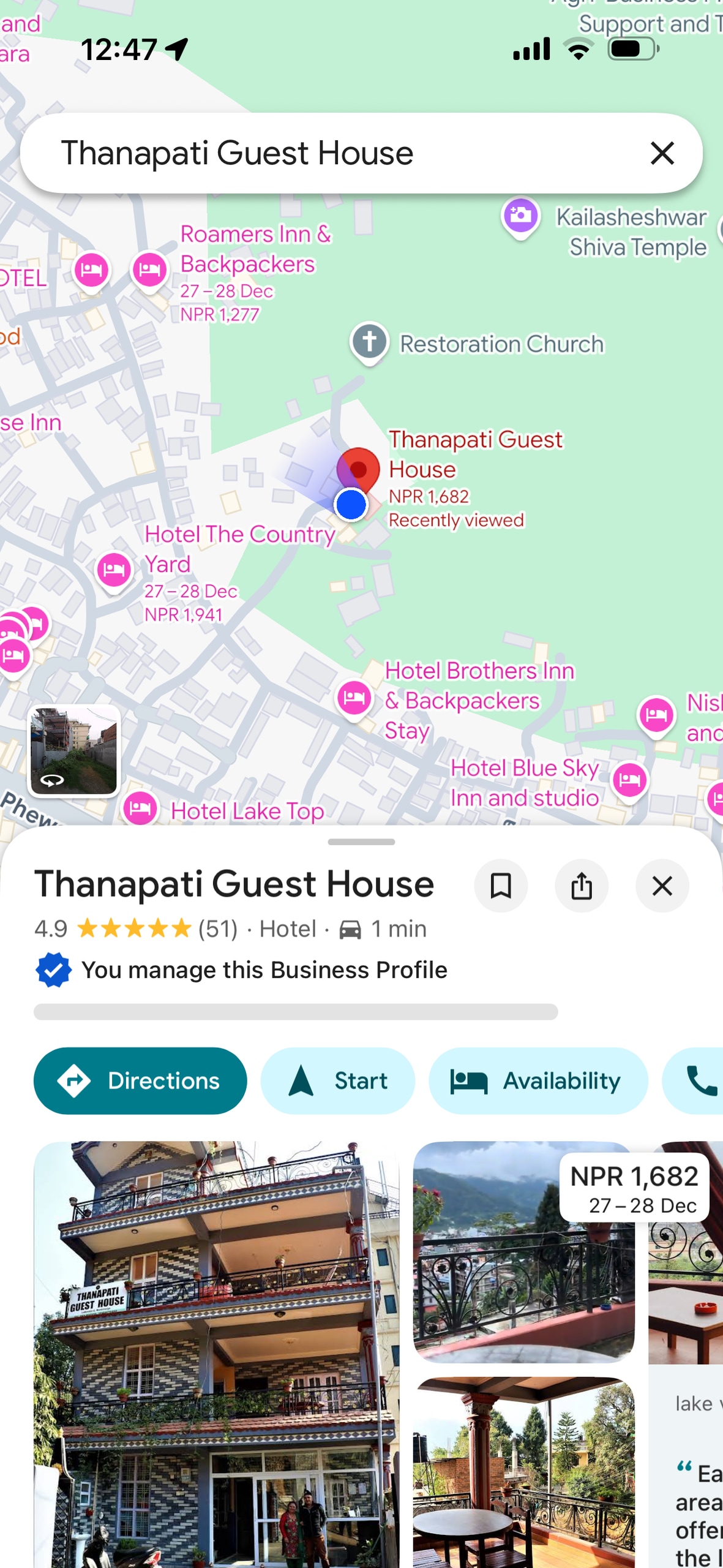This screenshot has width=723, height=1568.
Task: Save Thanapati Guest House with the bookmark icon
Action: (x=501, y=886)
